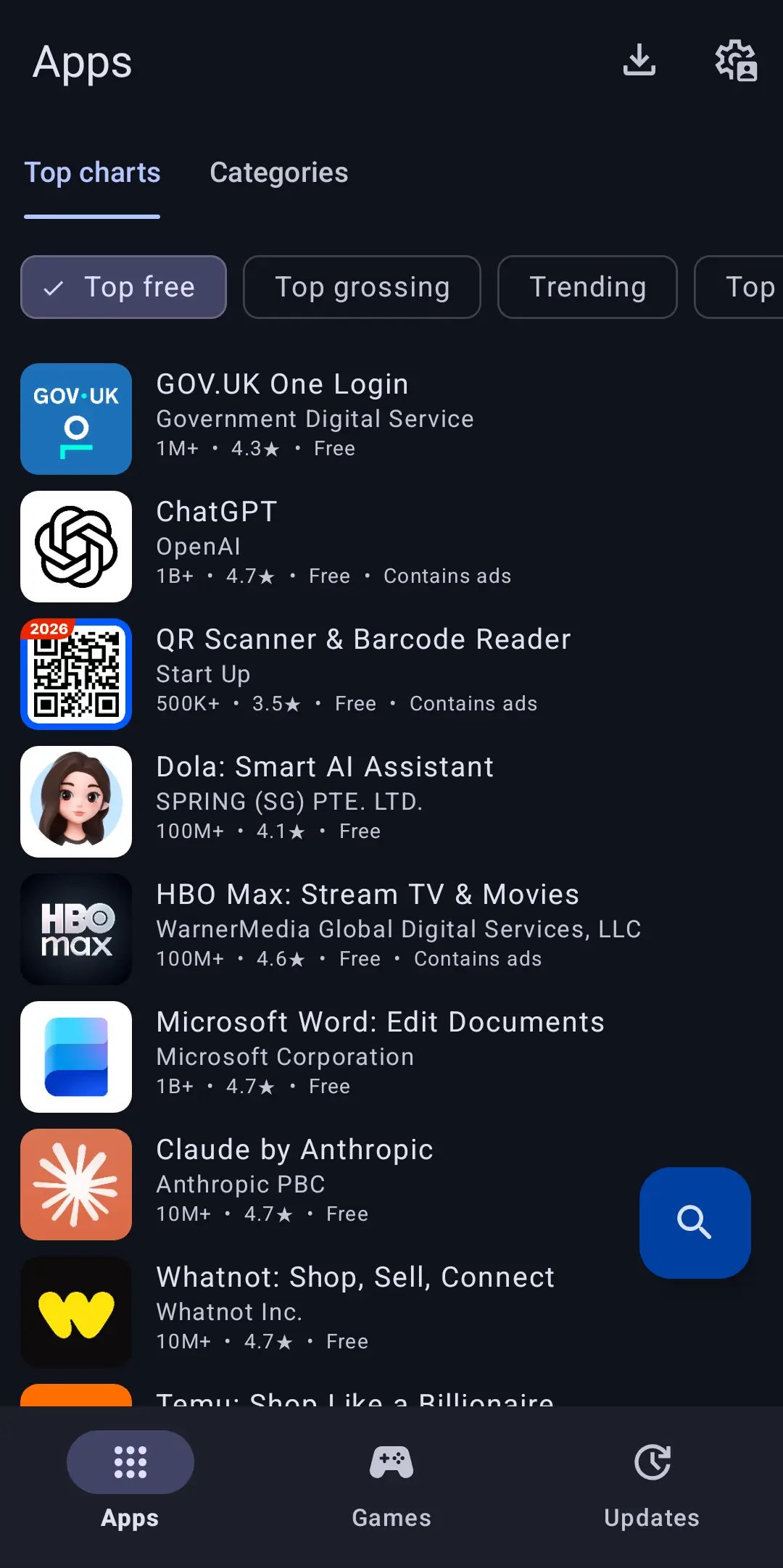Show Trending apps chip
This screenshot has height=1568, width=783.
[x=587, y=287]
